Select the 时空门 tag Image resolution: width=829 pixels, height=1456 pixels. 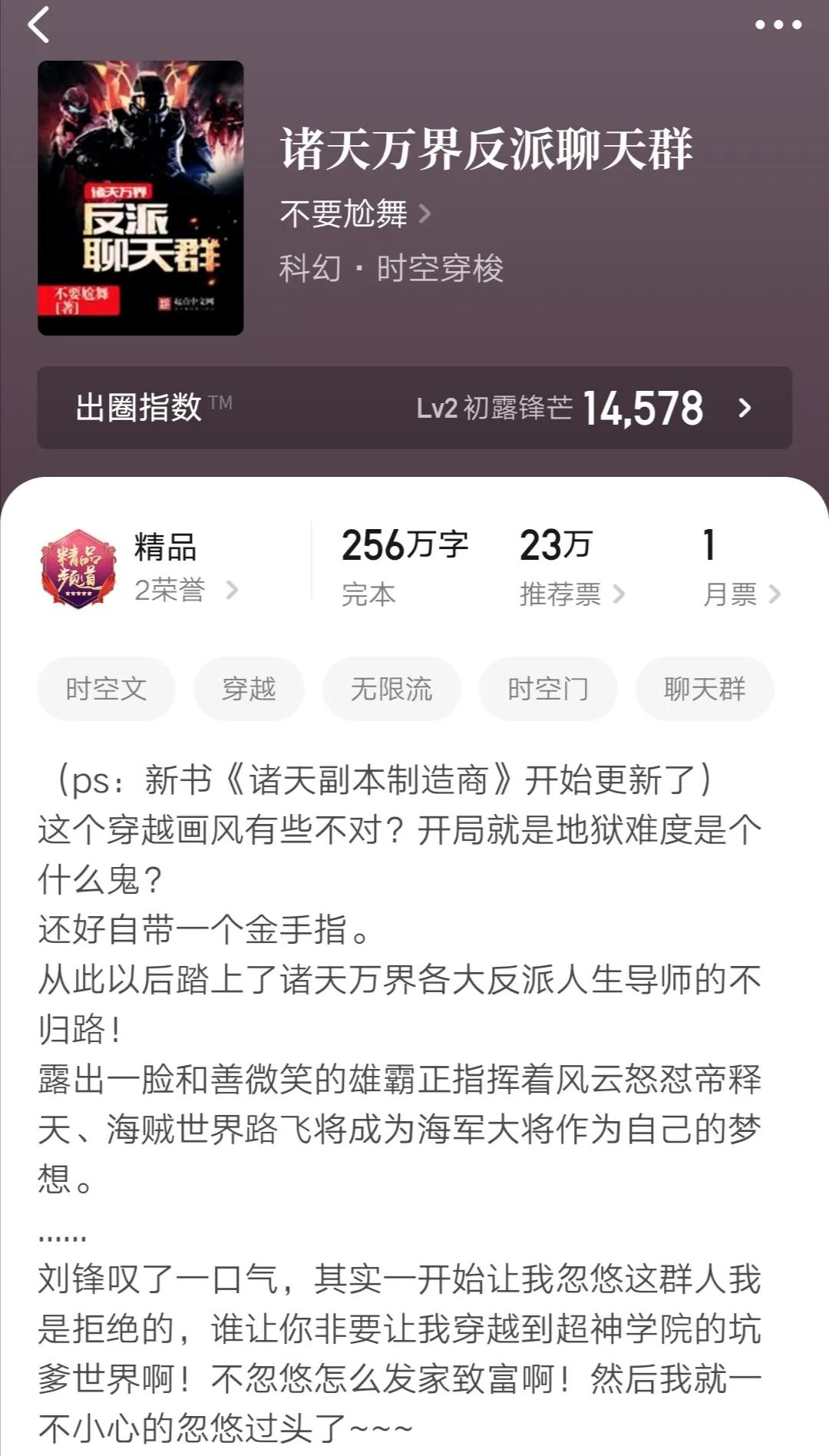click(549, 689)
